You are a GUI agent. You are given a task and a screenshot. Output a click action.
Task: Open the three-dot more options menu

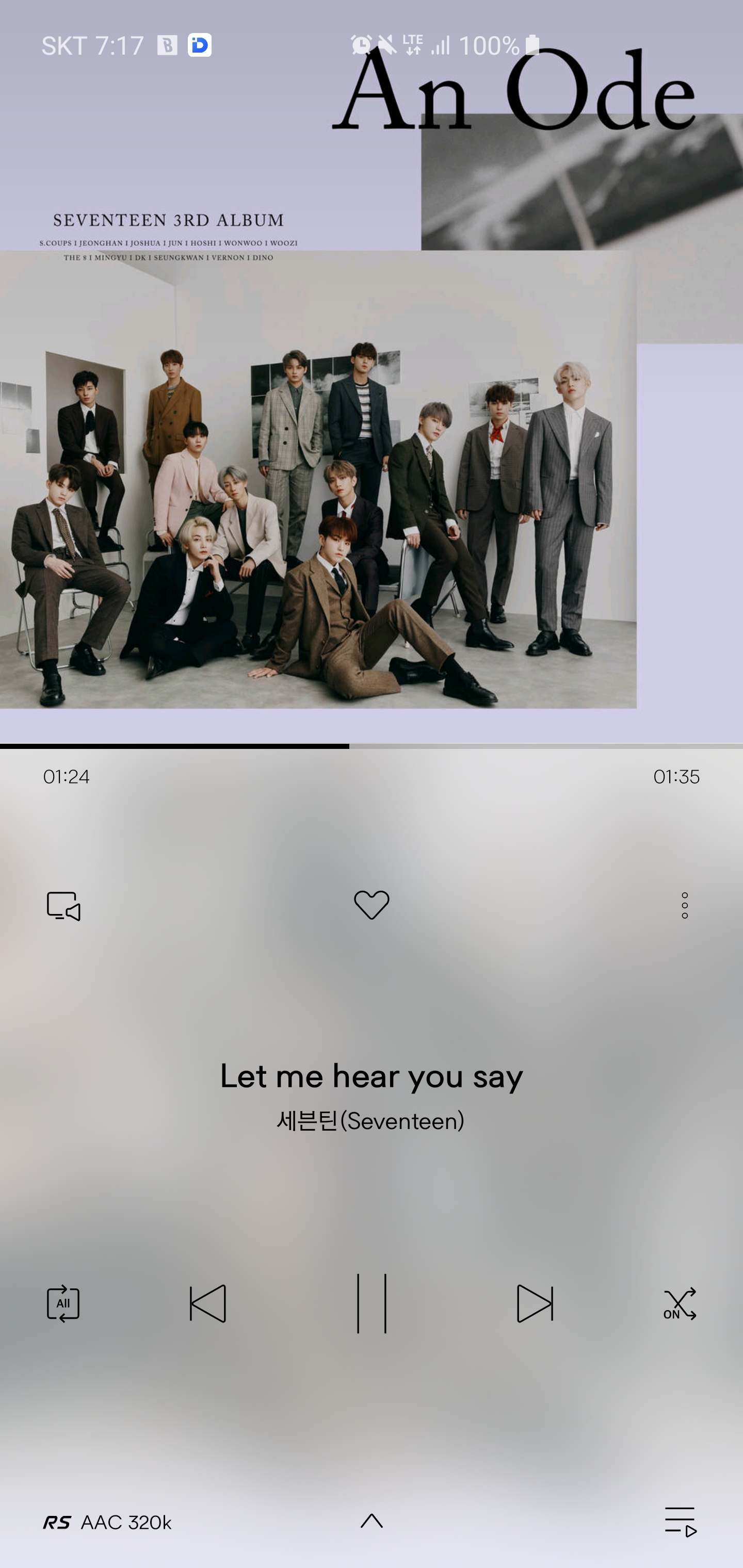(x=685, y=906)
